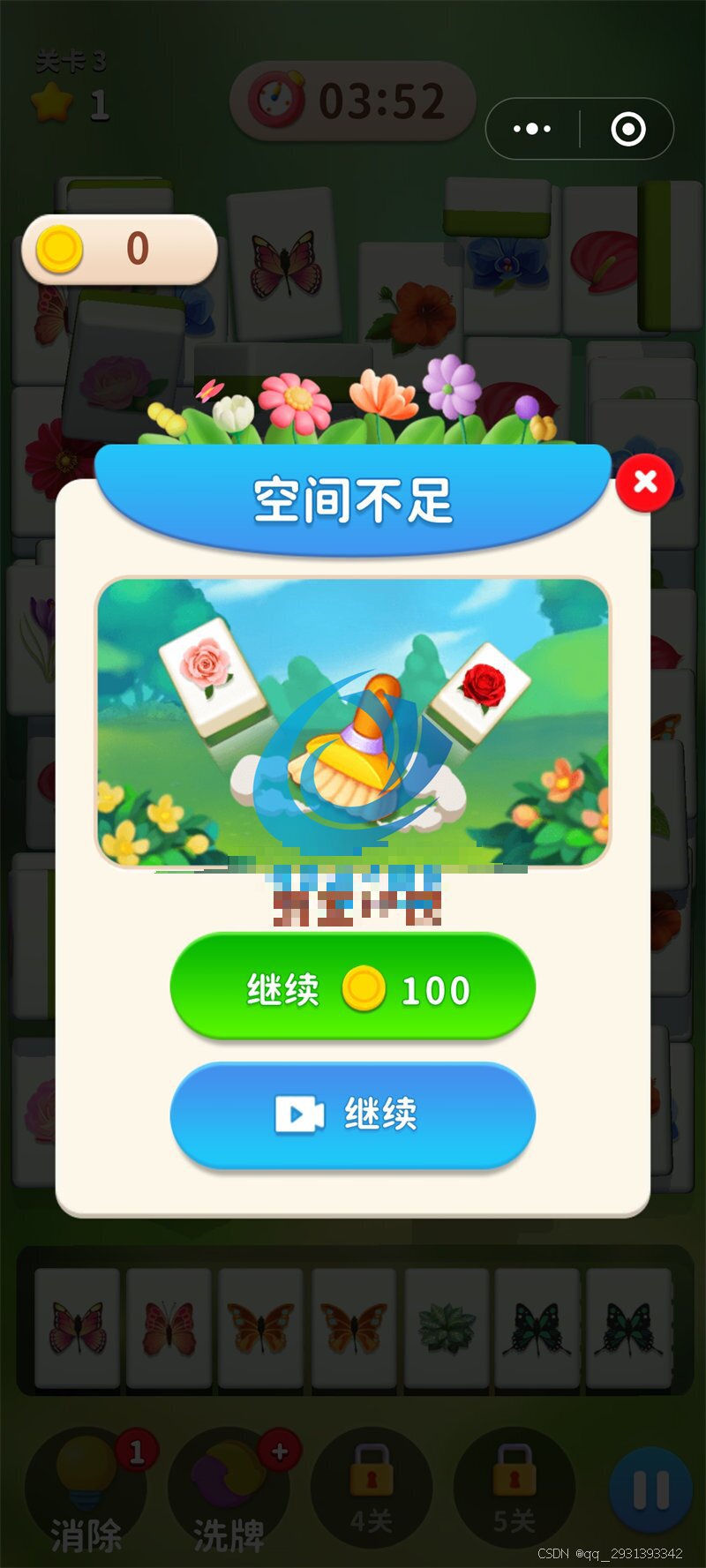Close the 空间不足 dialog
The image size is (706, 1568).
tap(645, 482)
